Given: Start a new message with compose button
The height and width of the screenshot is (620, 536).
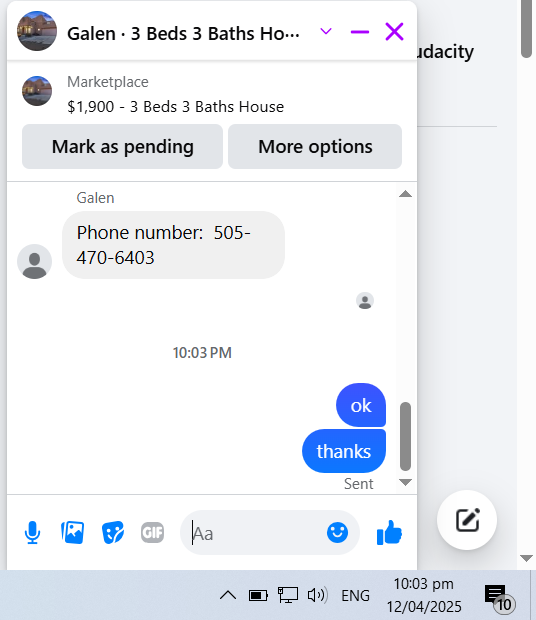Looking at the screenshot, I should tap(467, 520).
